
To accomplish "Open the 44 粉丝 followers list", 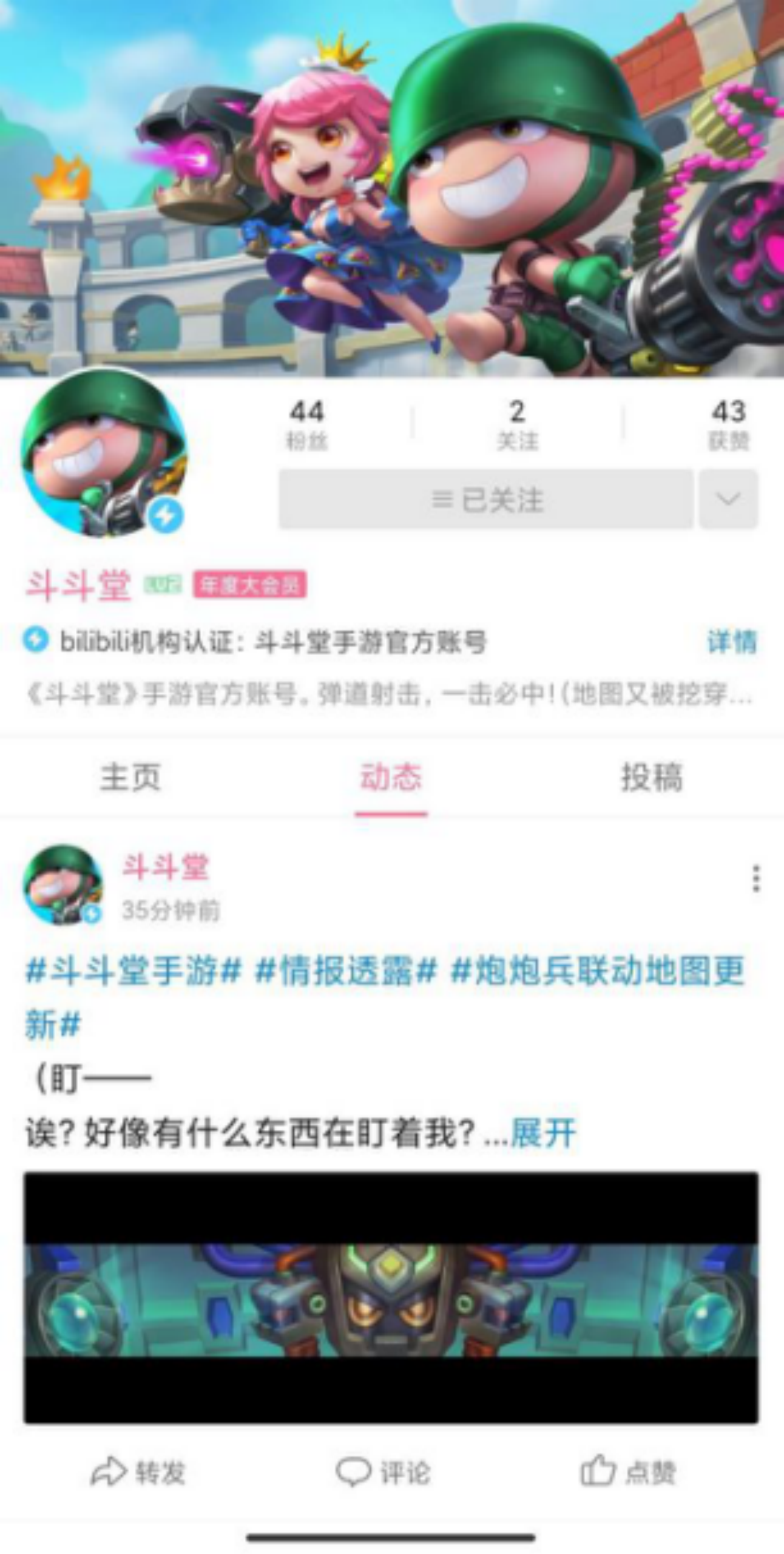I will coord(306,424).
